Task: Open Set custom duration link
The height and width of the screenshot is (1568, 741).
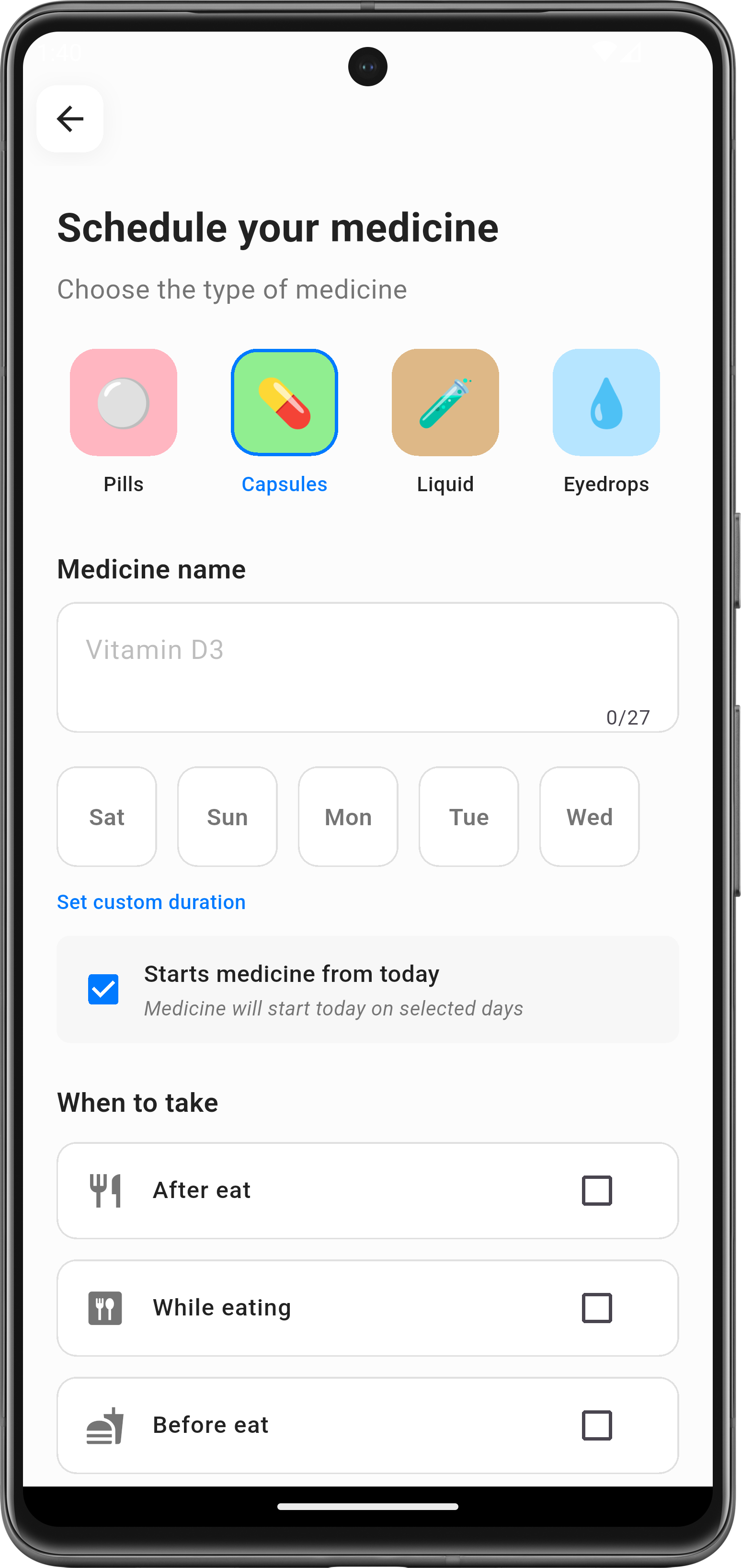Action: coord(151,901)
